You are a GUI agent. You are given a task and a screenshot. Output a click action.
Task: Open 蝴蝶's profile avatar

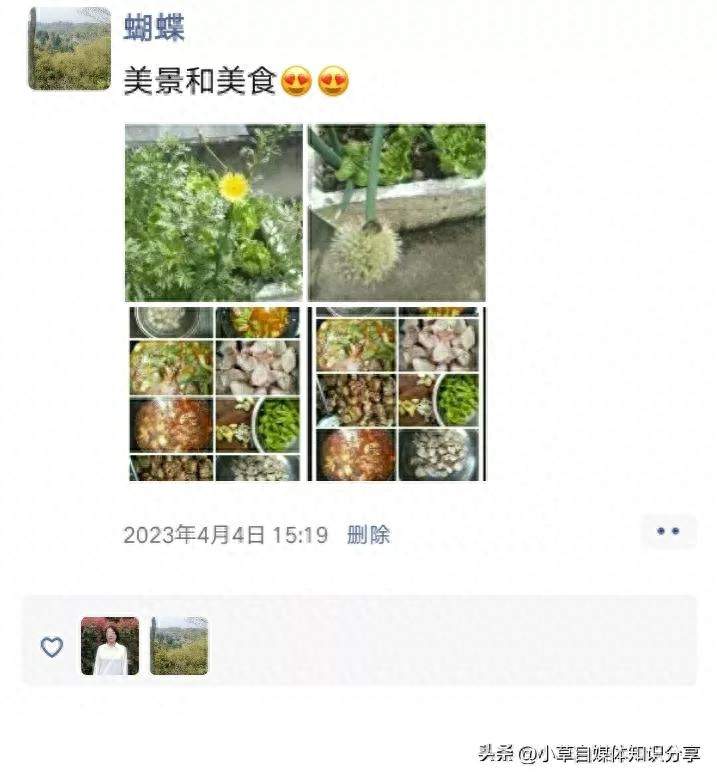[69, 49]
